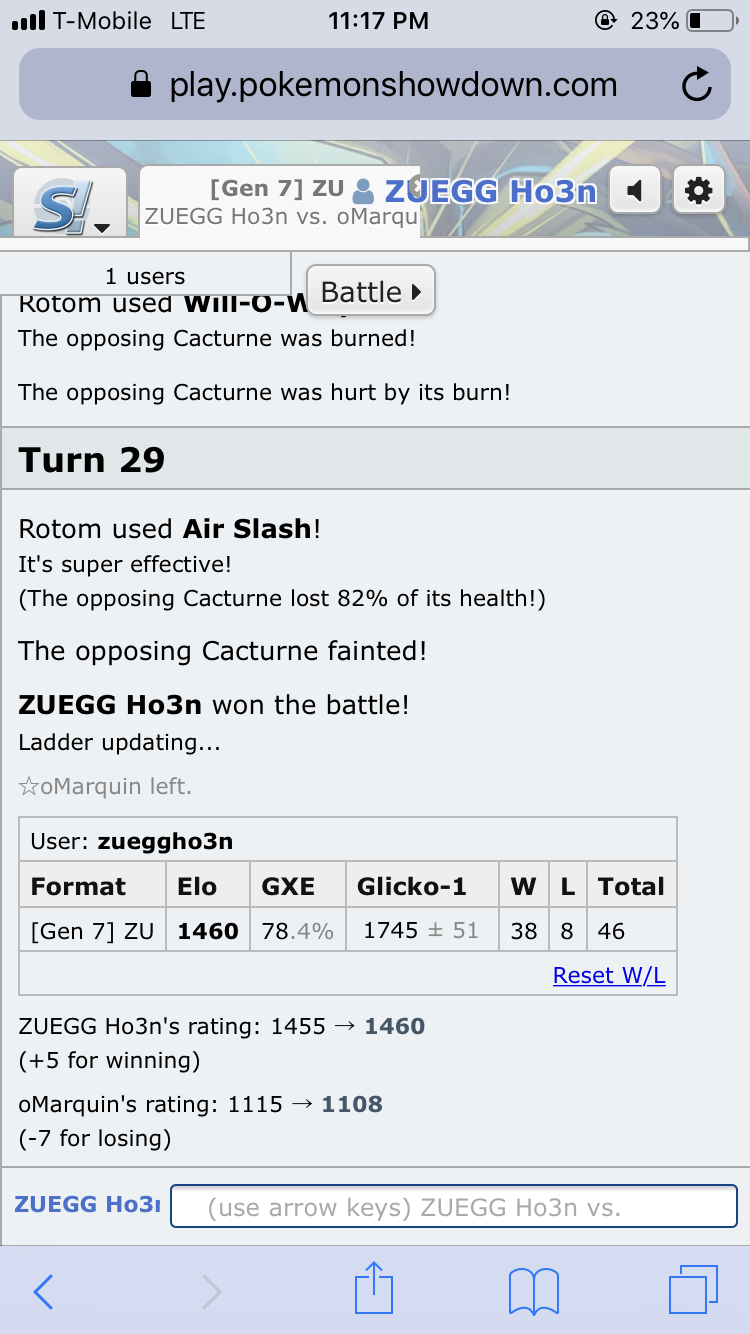
Task: Open the Showdown main menu button
Action: point(69,203)
